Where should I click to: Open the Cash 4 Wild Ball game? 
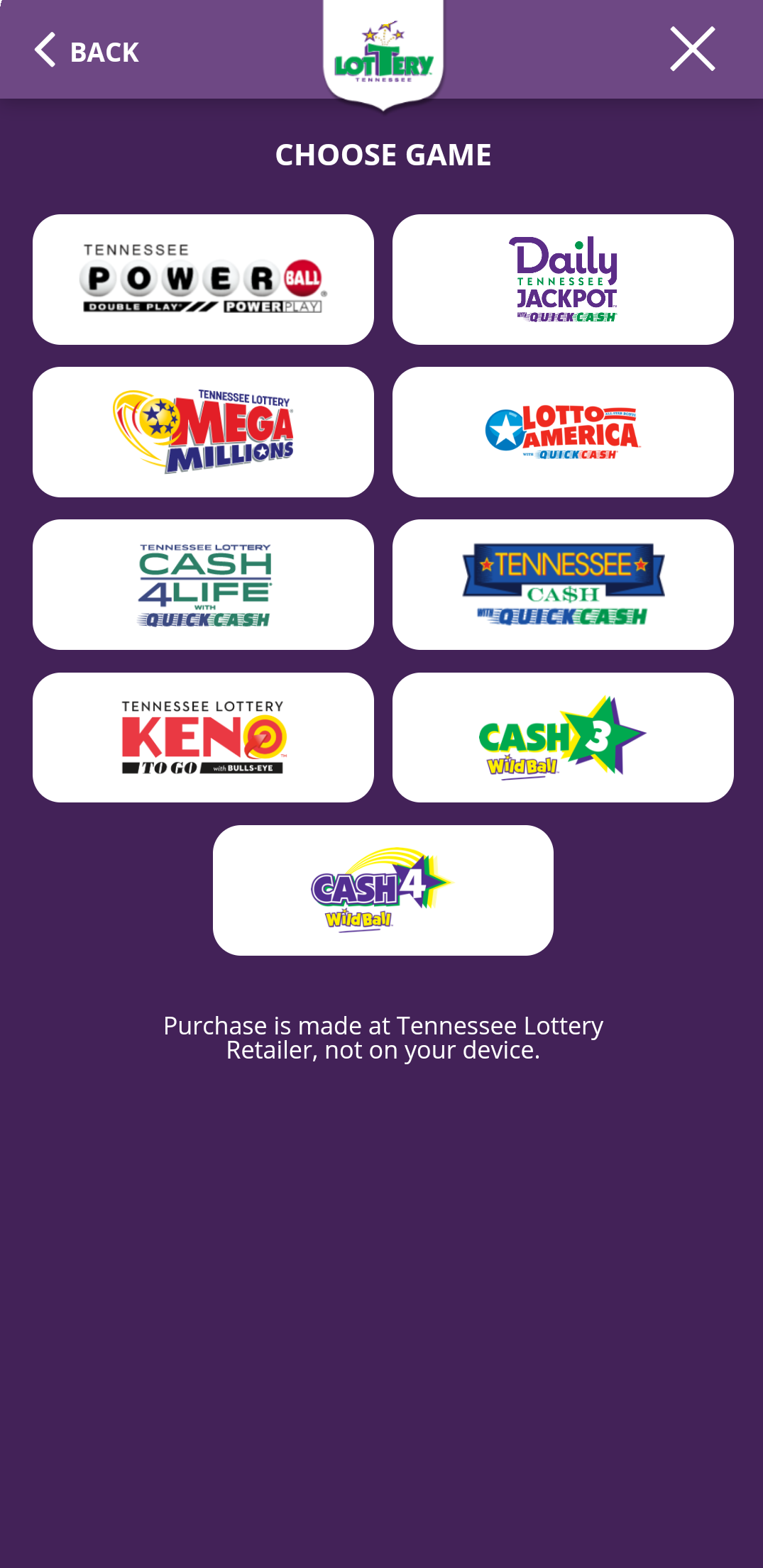tap(383, 890)
